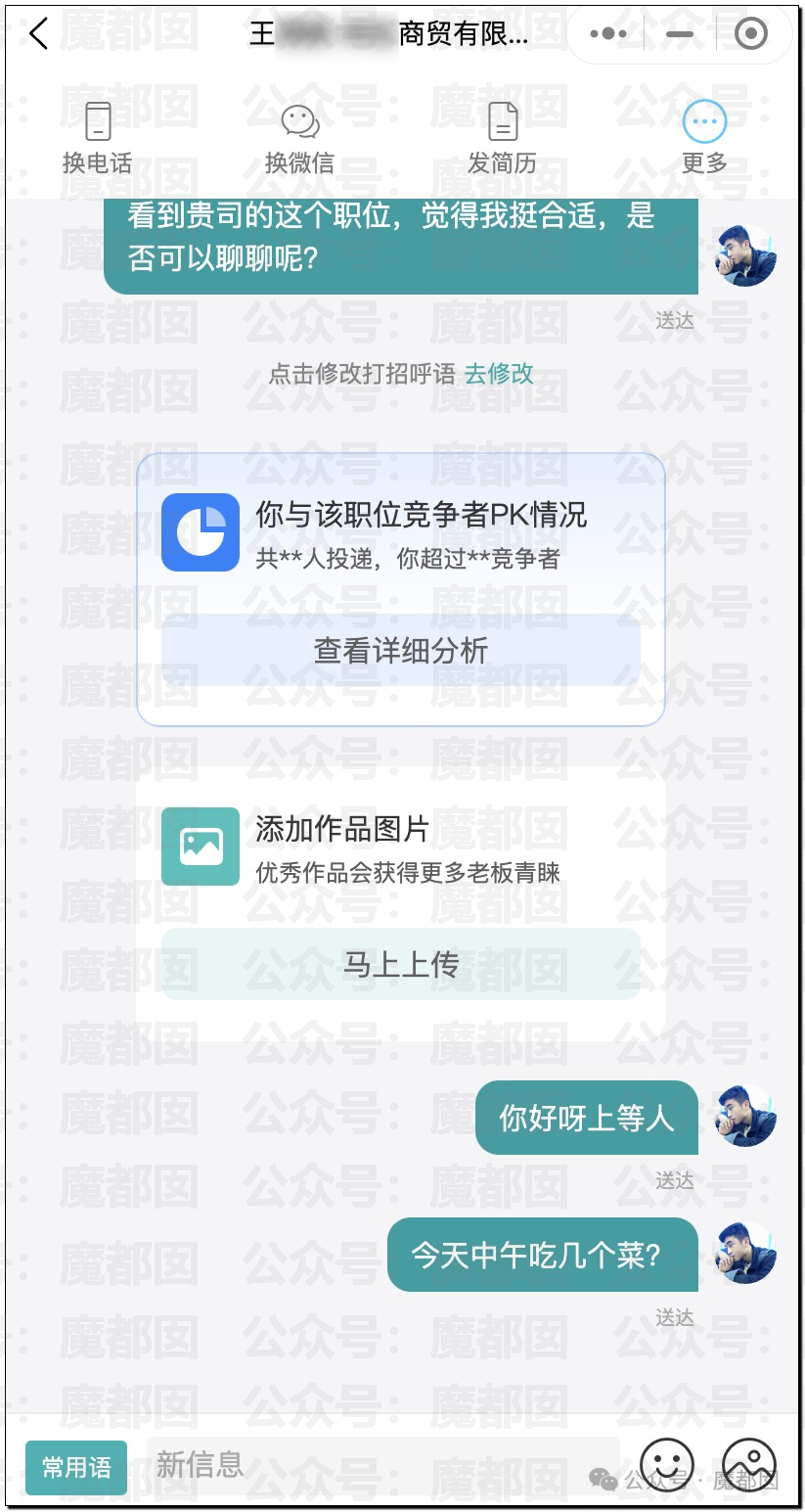Focus the 新信息 message input field
Viewport: 805px width, 1512px height.
383,1465
